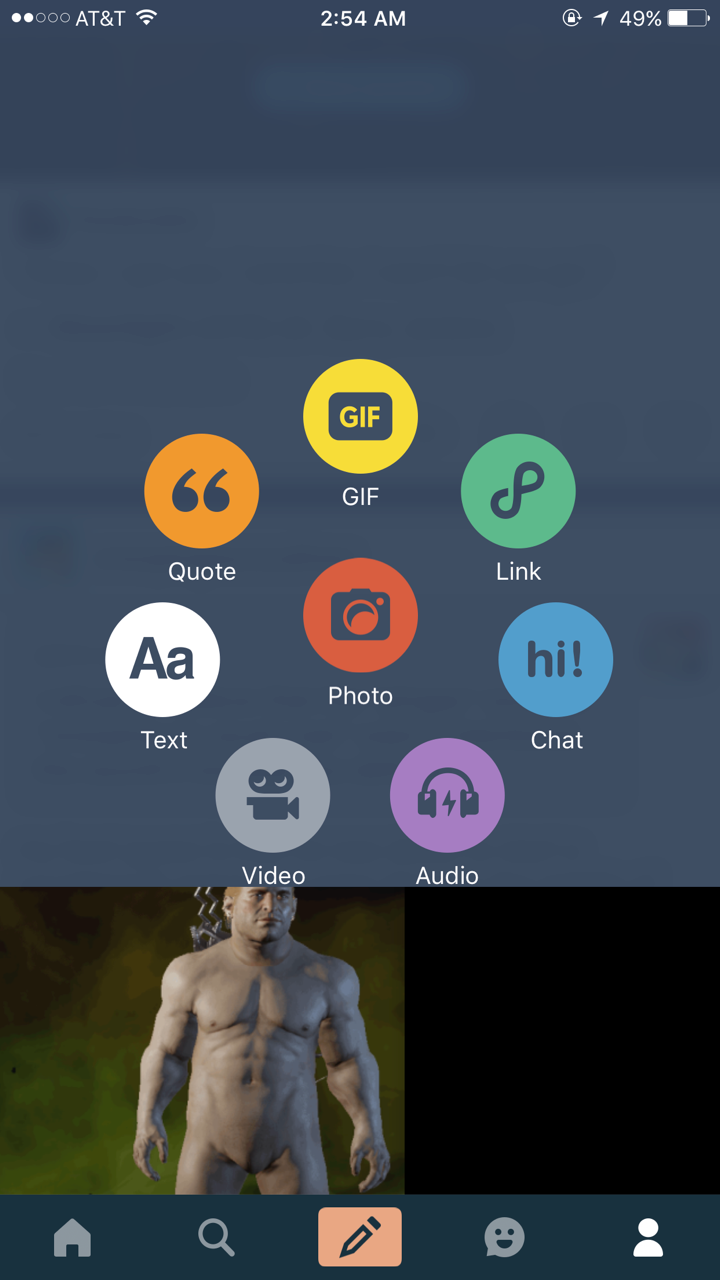
Task: Switch to the account profile tab
Action: point(648,1238)
